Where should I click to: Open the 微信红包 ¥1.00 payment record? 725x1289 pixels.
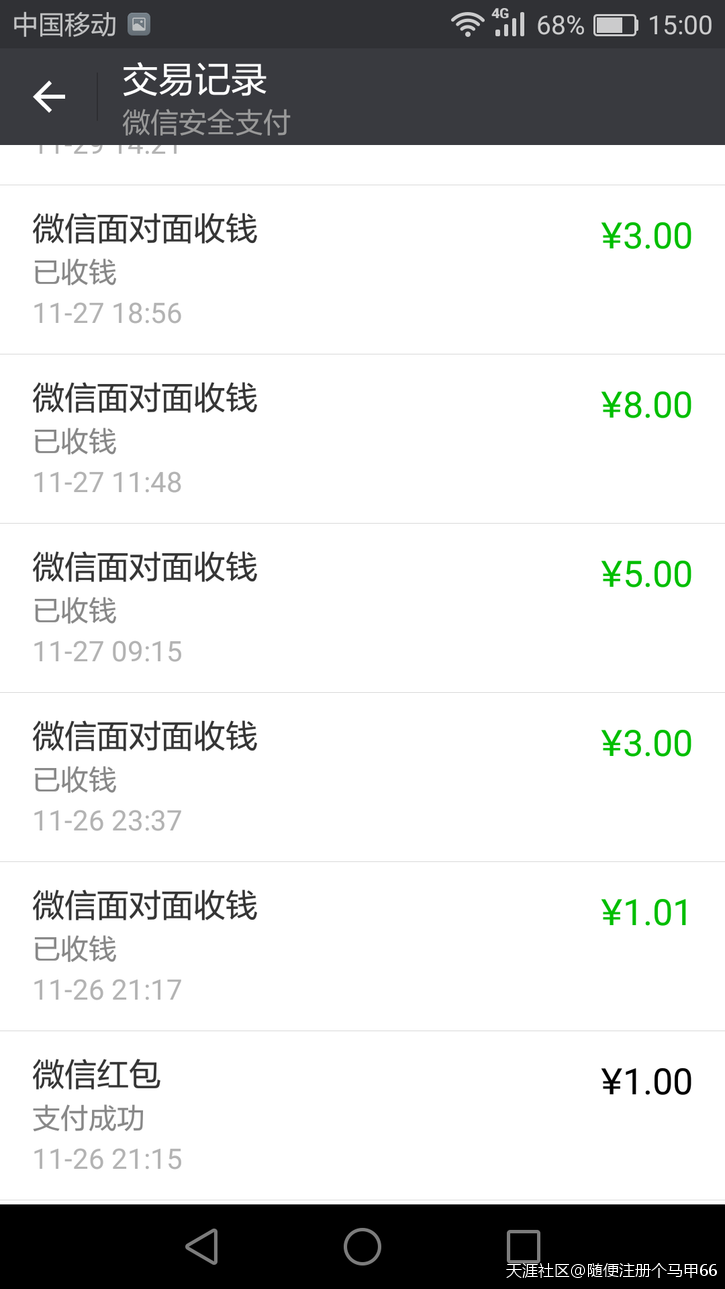tap(362, 1116)
